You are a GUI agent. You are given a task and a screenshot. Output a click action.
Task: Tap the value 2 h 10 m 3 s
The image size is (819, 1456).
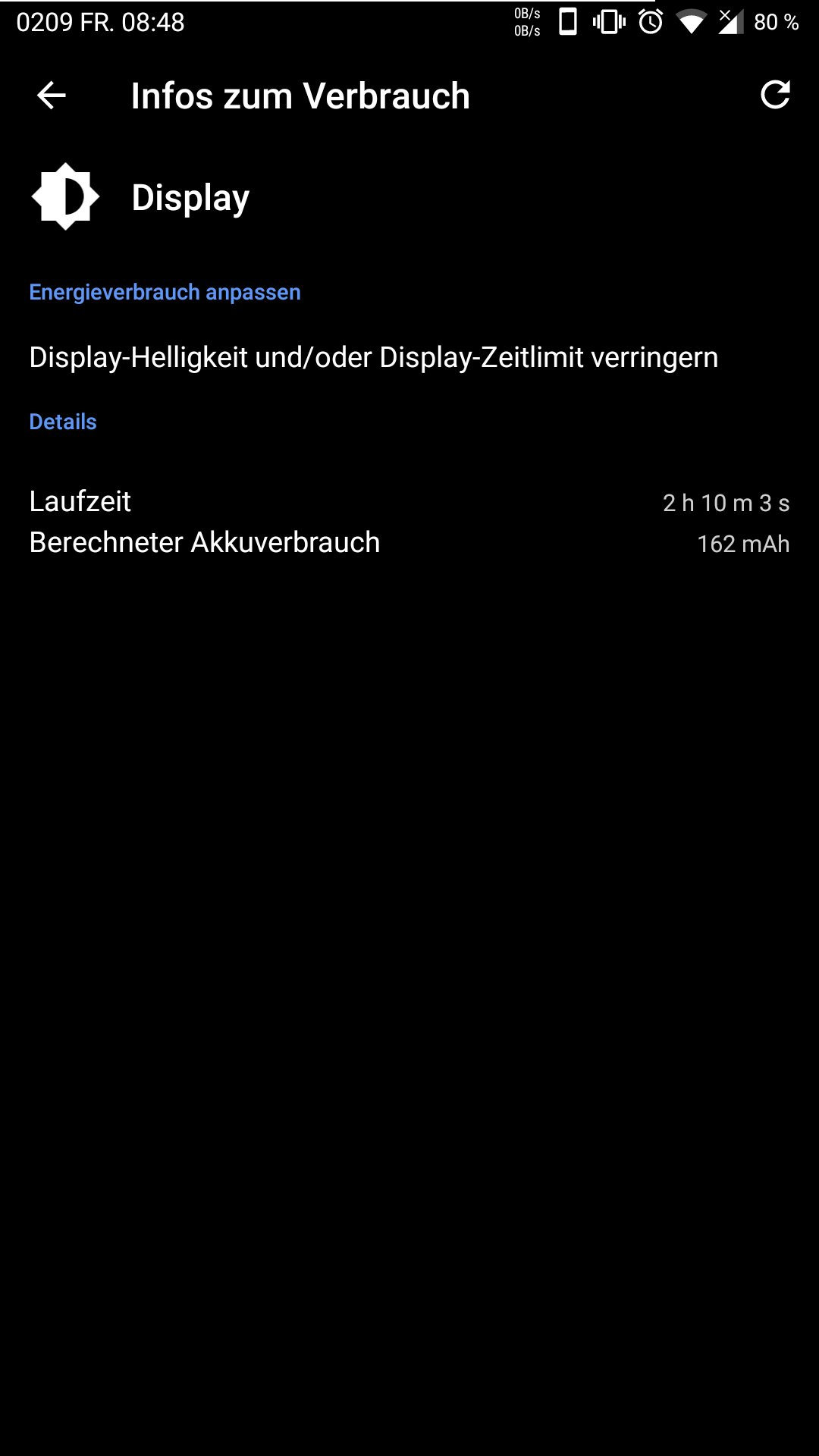coord(726,503)
